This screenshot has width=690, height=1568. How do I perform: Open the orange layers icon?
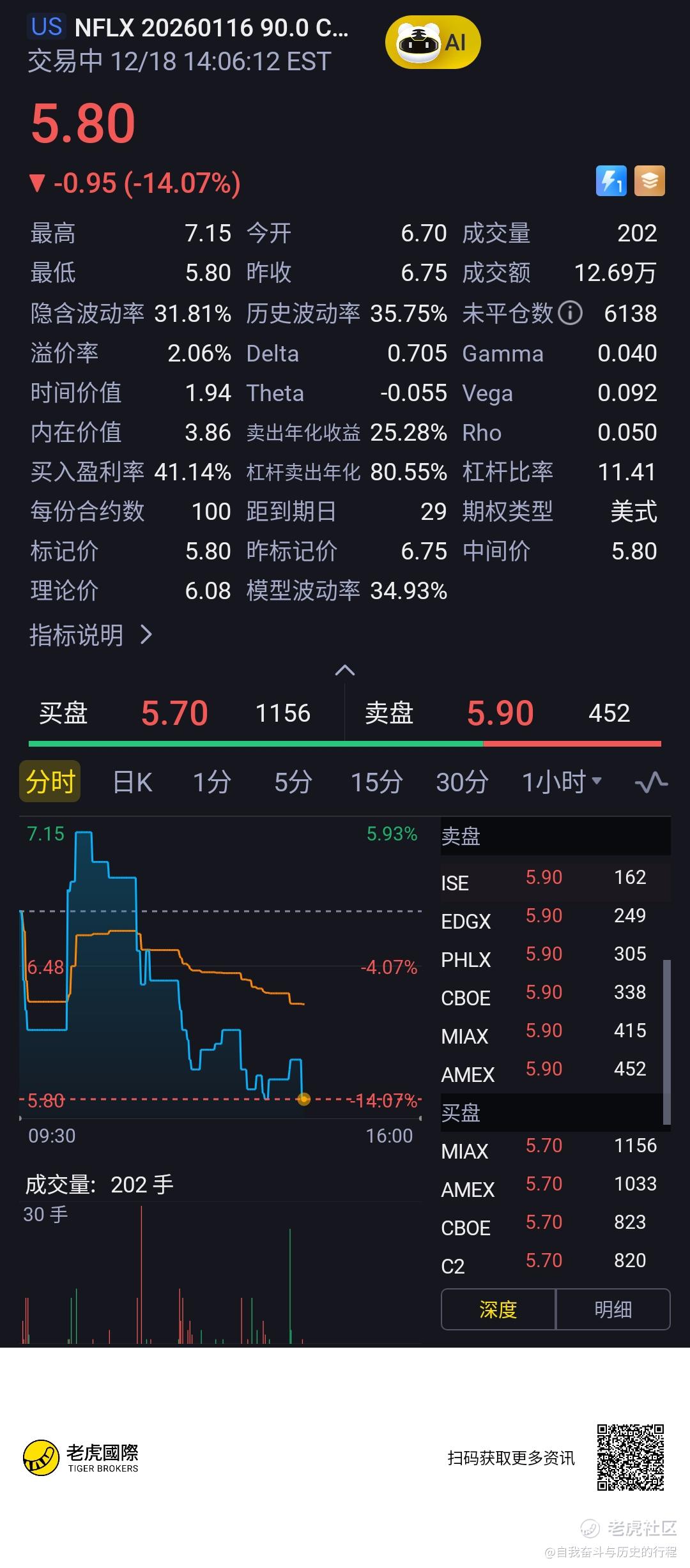pos(650,181)
